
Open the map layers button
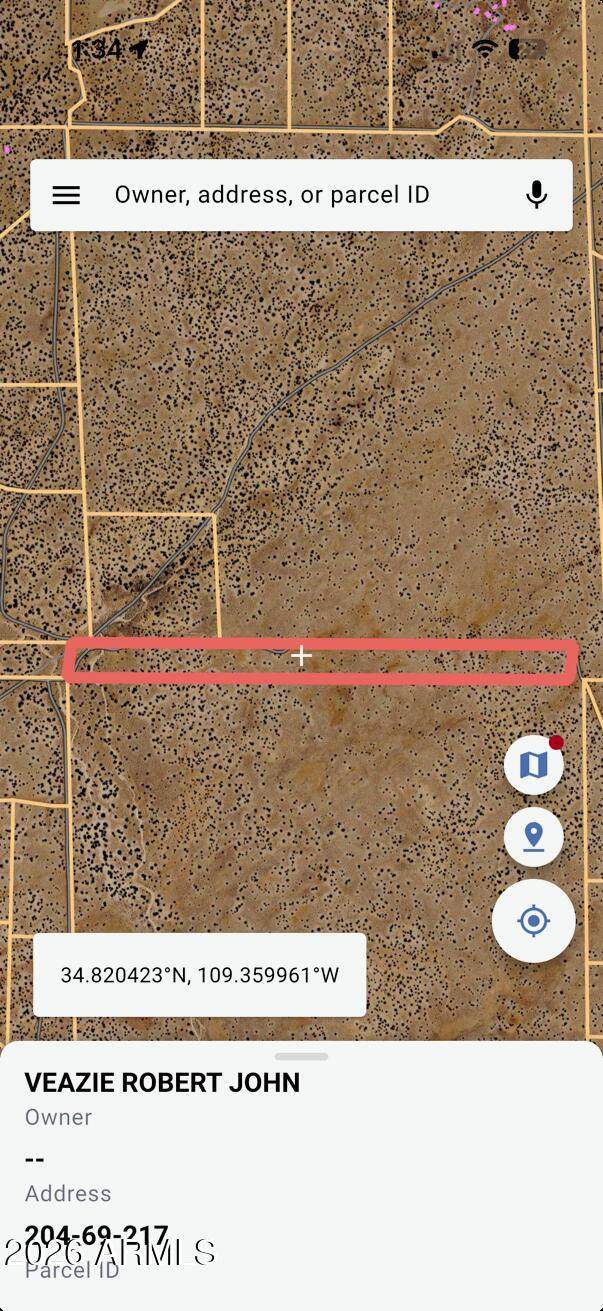click(534, 765)
